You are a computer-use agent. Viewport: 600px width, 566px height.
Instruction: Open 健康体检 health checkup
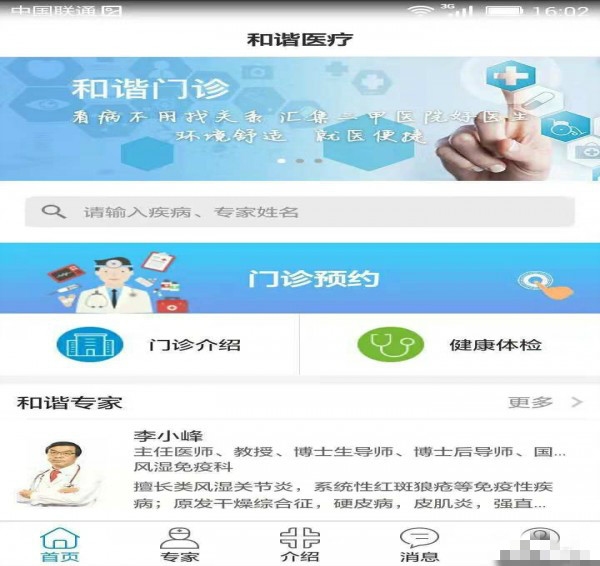[450, 345]
